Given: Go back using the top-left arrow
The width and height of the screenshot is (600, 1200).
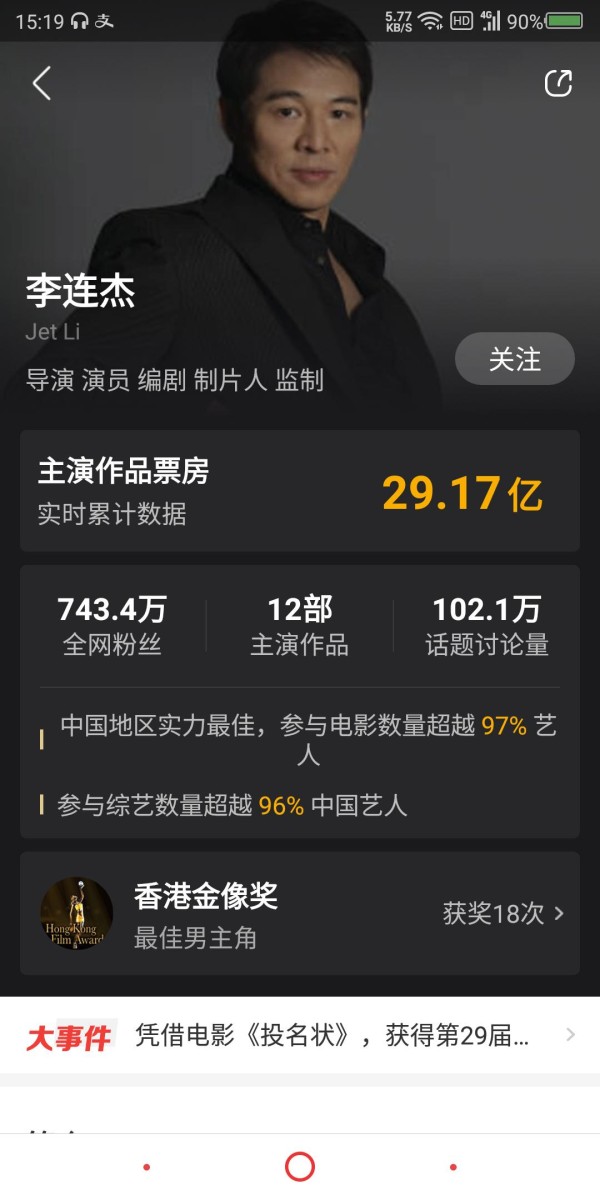Looking at the screenshot, I should tap(41, 83).
